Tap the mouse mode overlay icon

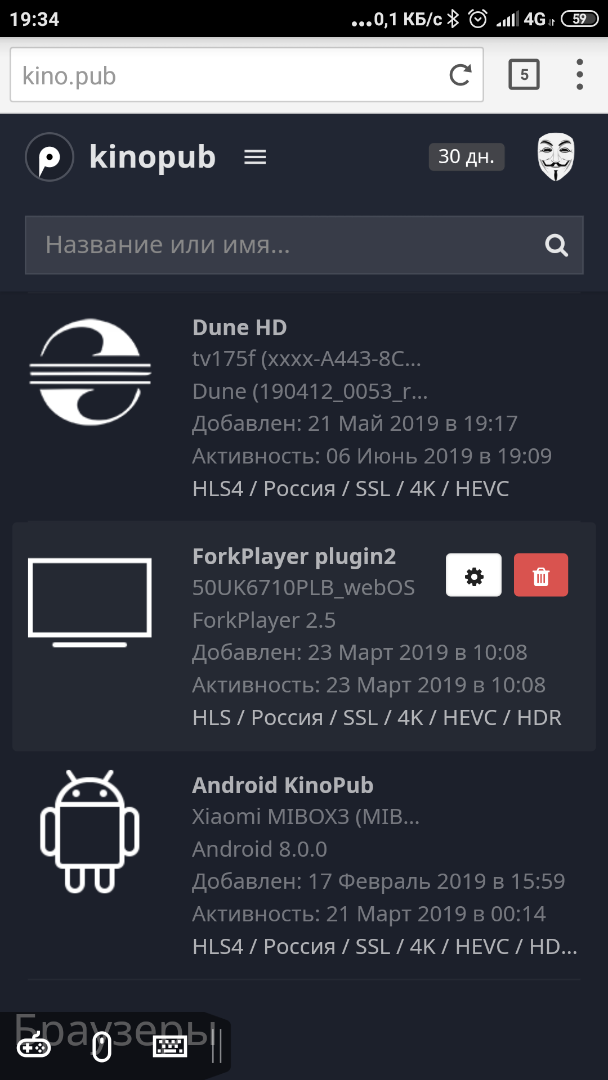pos(102,1047)
